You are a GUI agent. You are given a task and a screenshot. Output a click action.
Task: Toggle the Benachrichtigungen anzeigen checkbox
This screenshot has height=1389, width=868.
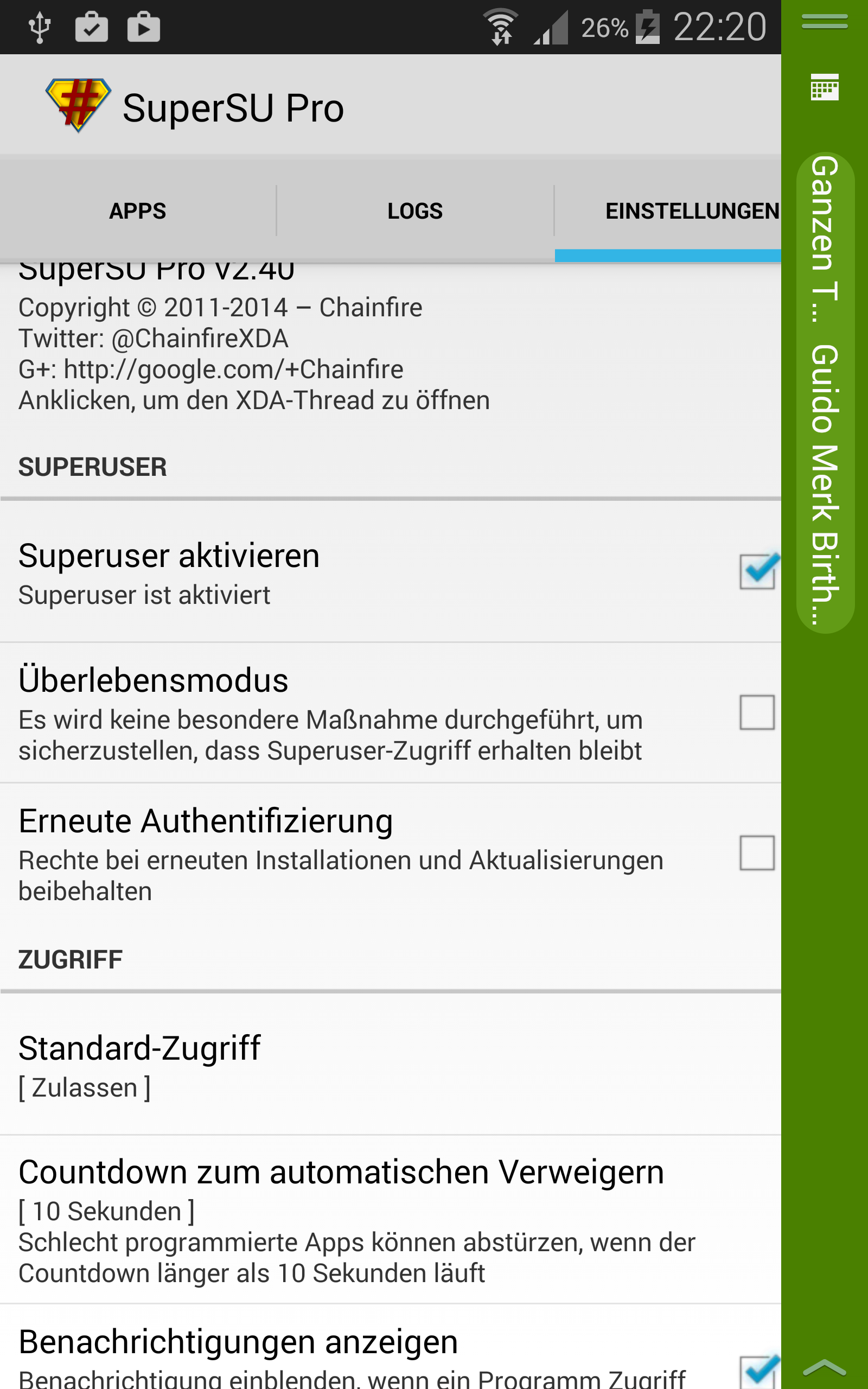(x=757, y=1372)
